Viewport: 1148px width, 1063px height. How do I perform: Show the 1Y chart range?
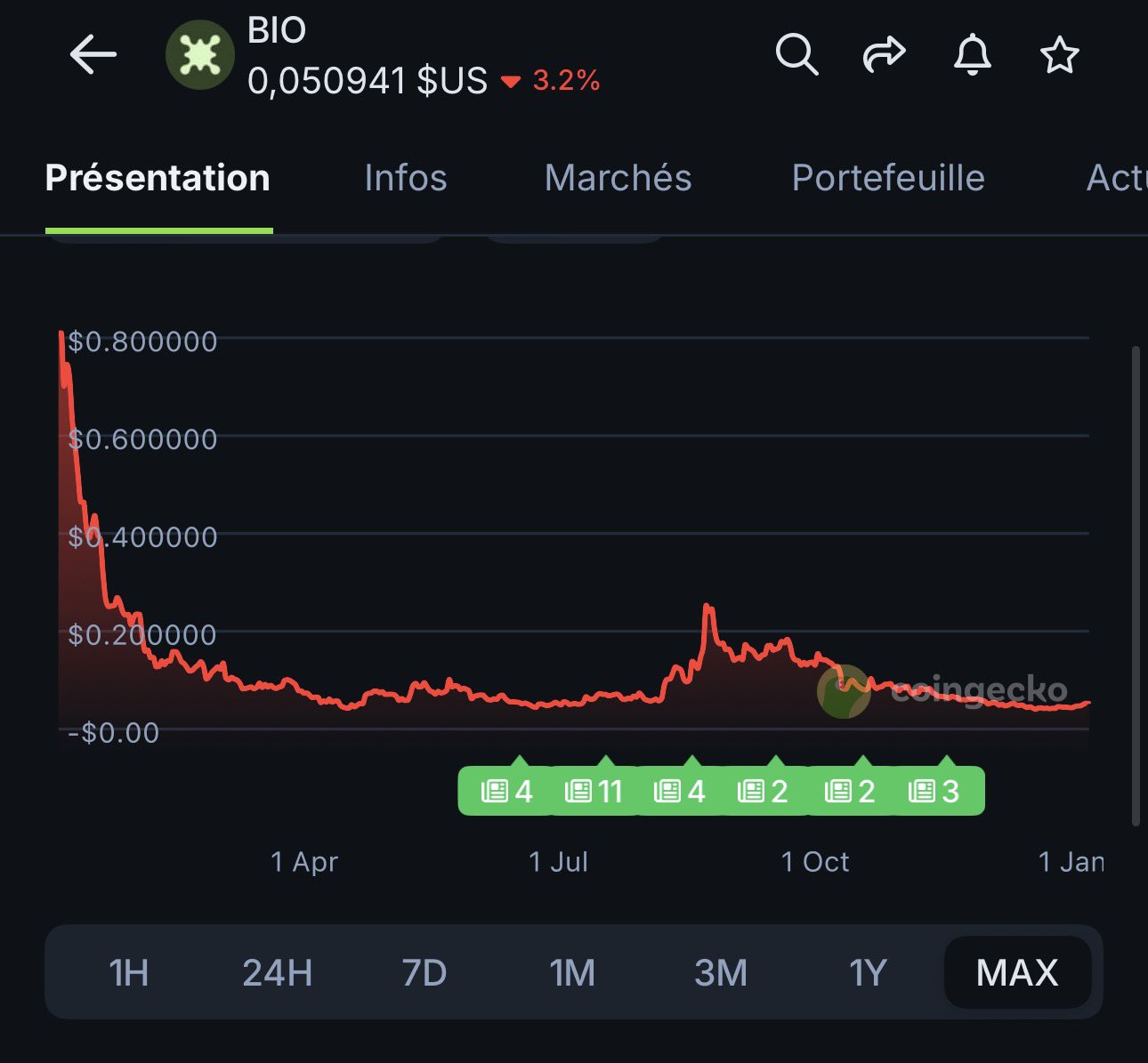click(x=868, y=972)
